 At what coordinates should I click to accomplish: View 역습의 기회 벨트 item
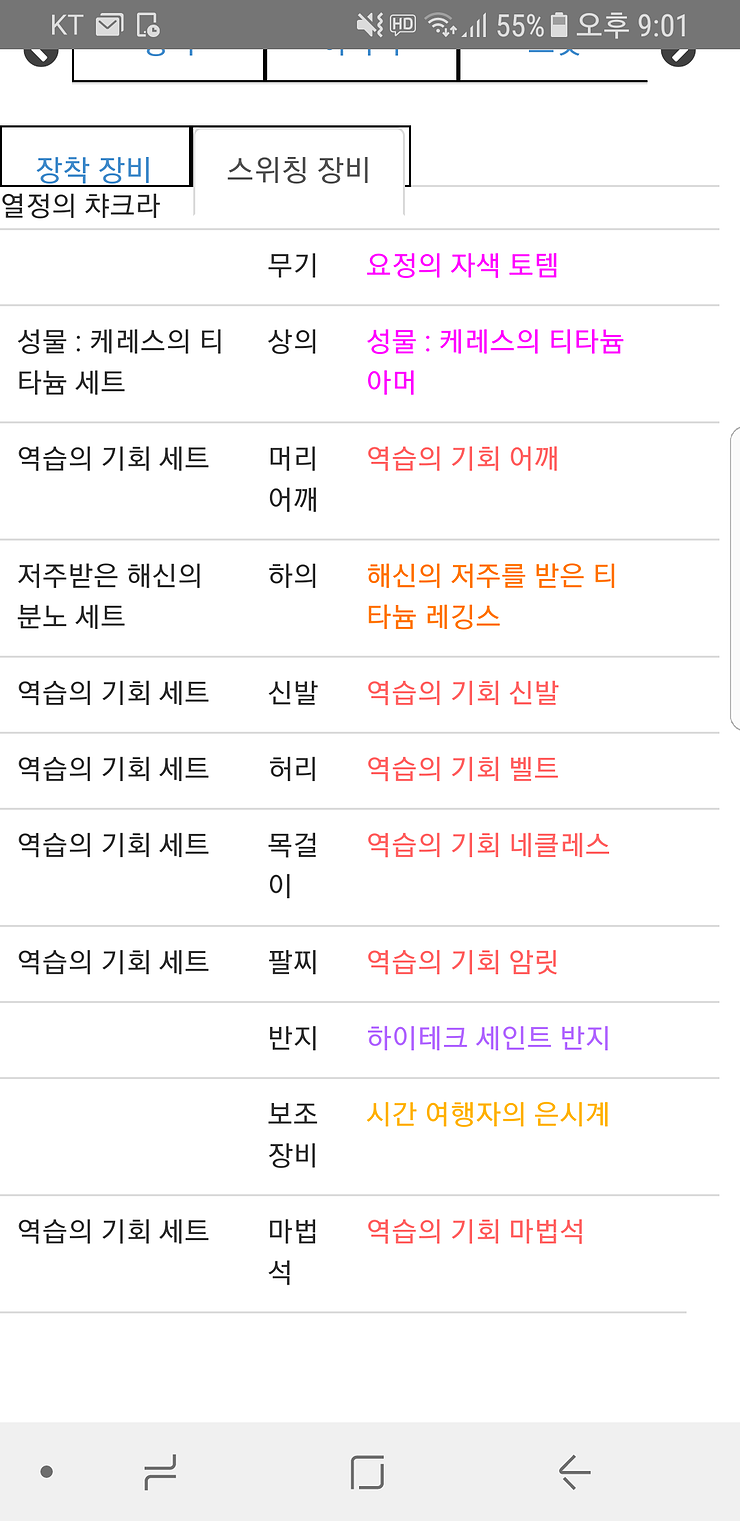[x=462, y=768]
